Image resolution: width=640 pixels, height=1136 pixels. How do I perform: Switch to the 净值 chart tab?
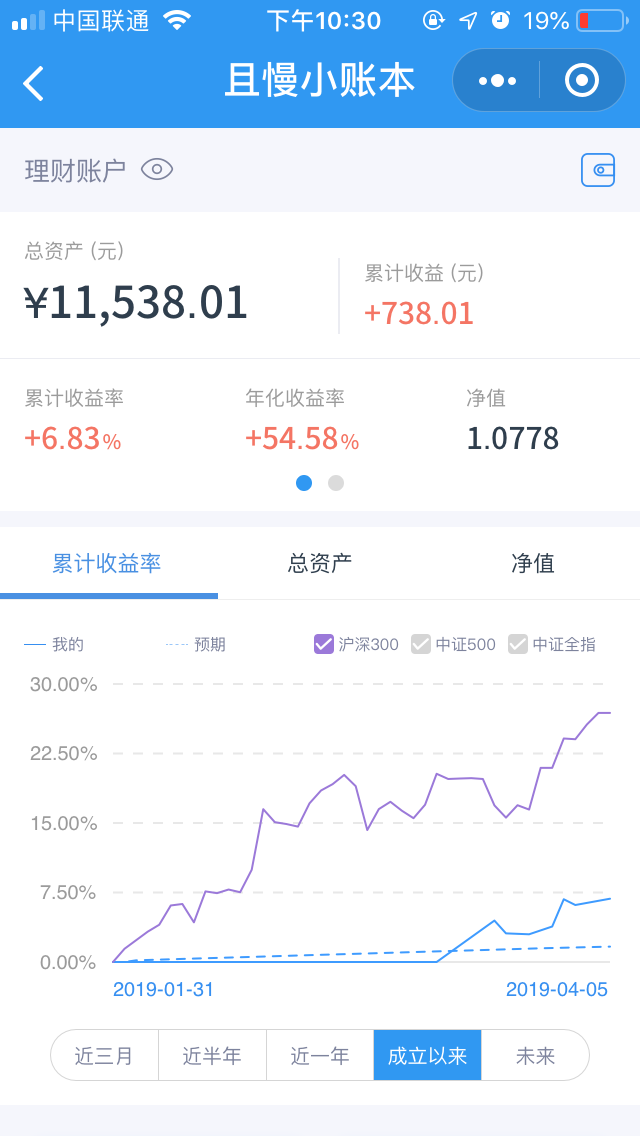[x=532, y=563]
